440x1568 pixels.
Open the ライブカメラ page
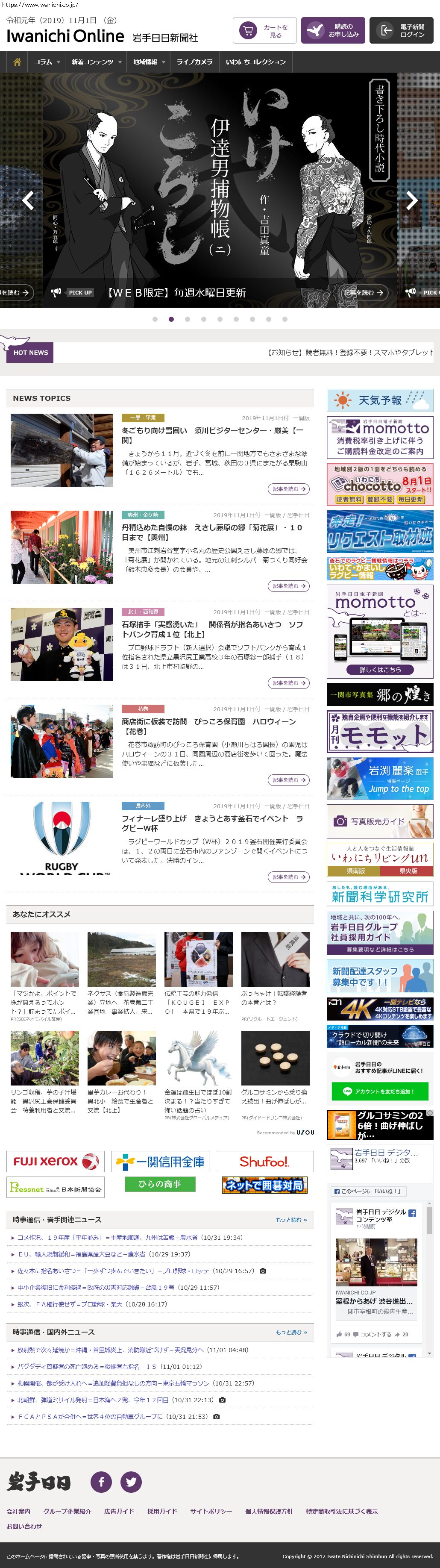[x=194, y=62]
